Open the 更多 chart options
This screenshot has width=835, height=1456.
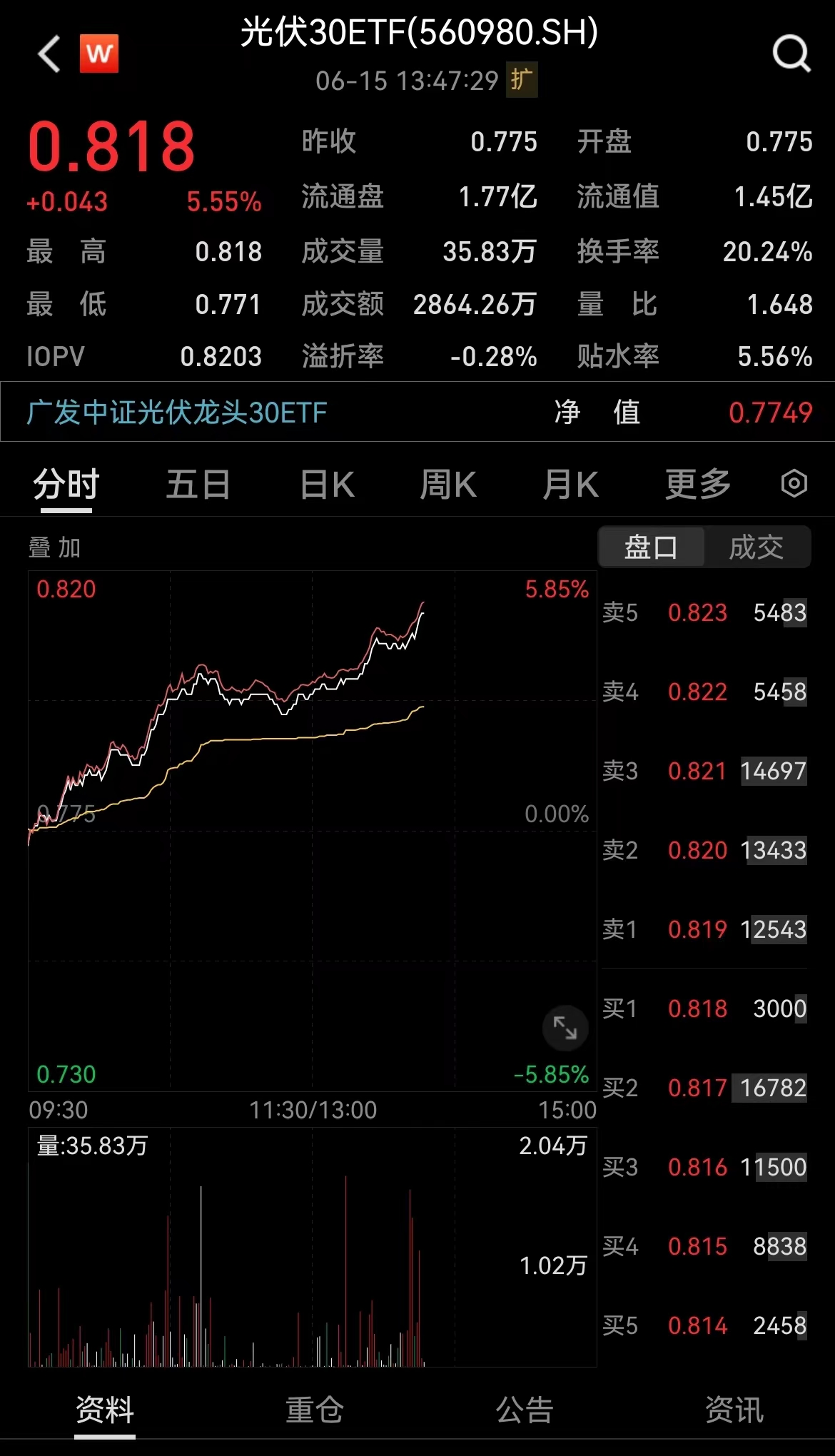point(696,484)
